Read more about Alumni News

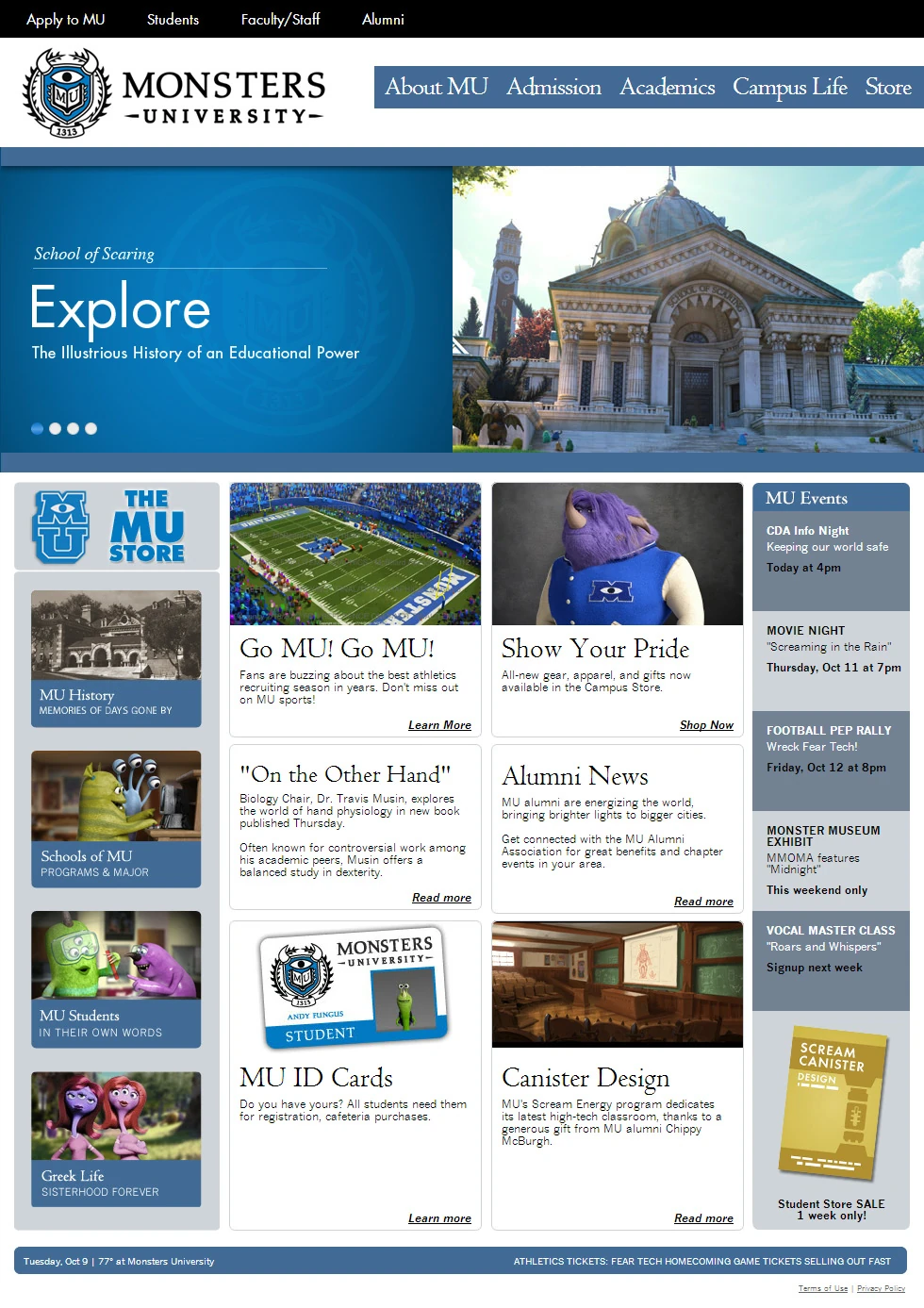[703, 902]
